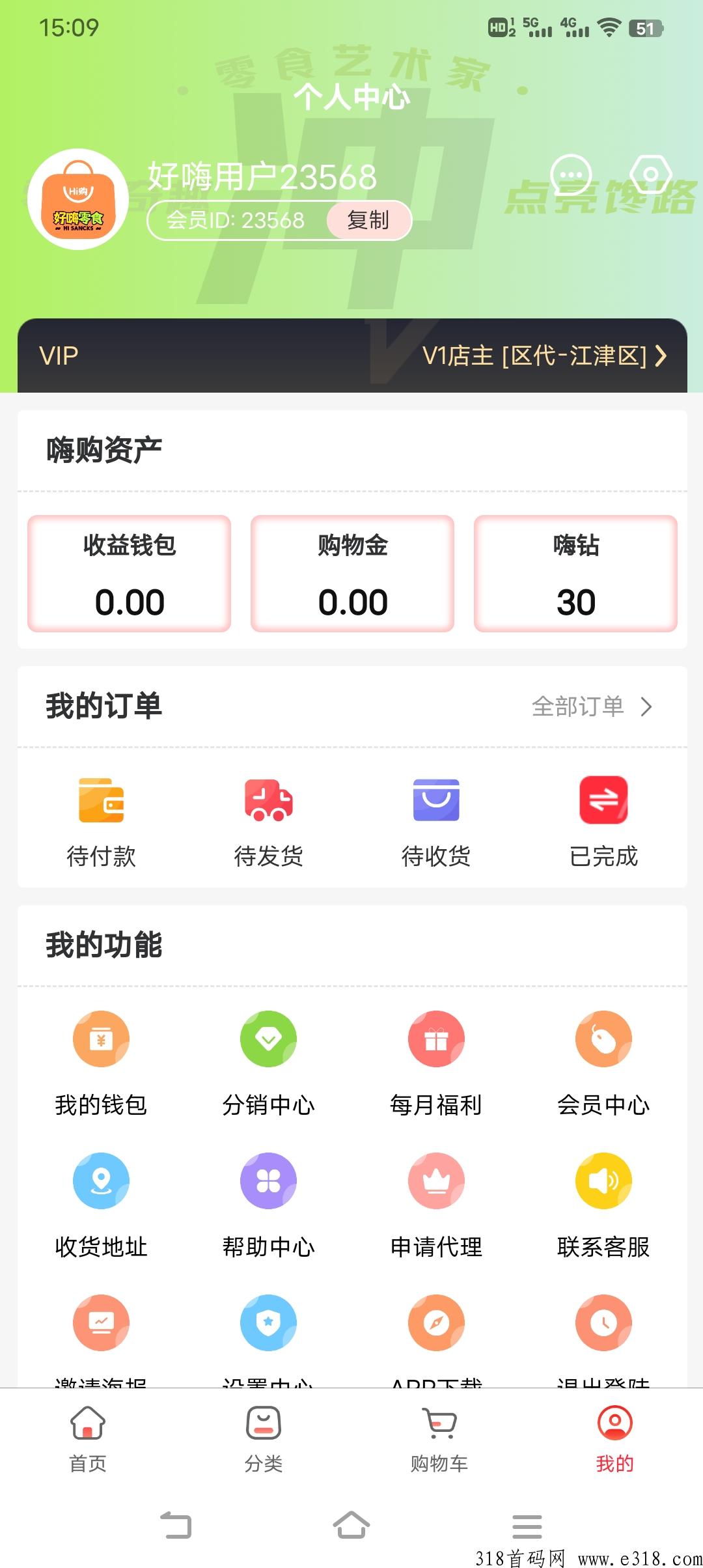Tap the system back button
The image size is (703, 1568).
point(176,1525)
